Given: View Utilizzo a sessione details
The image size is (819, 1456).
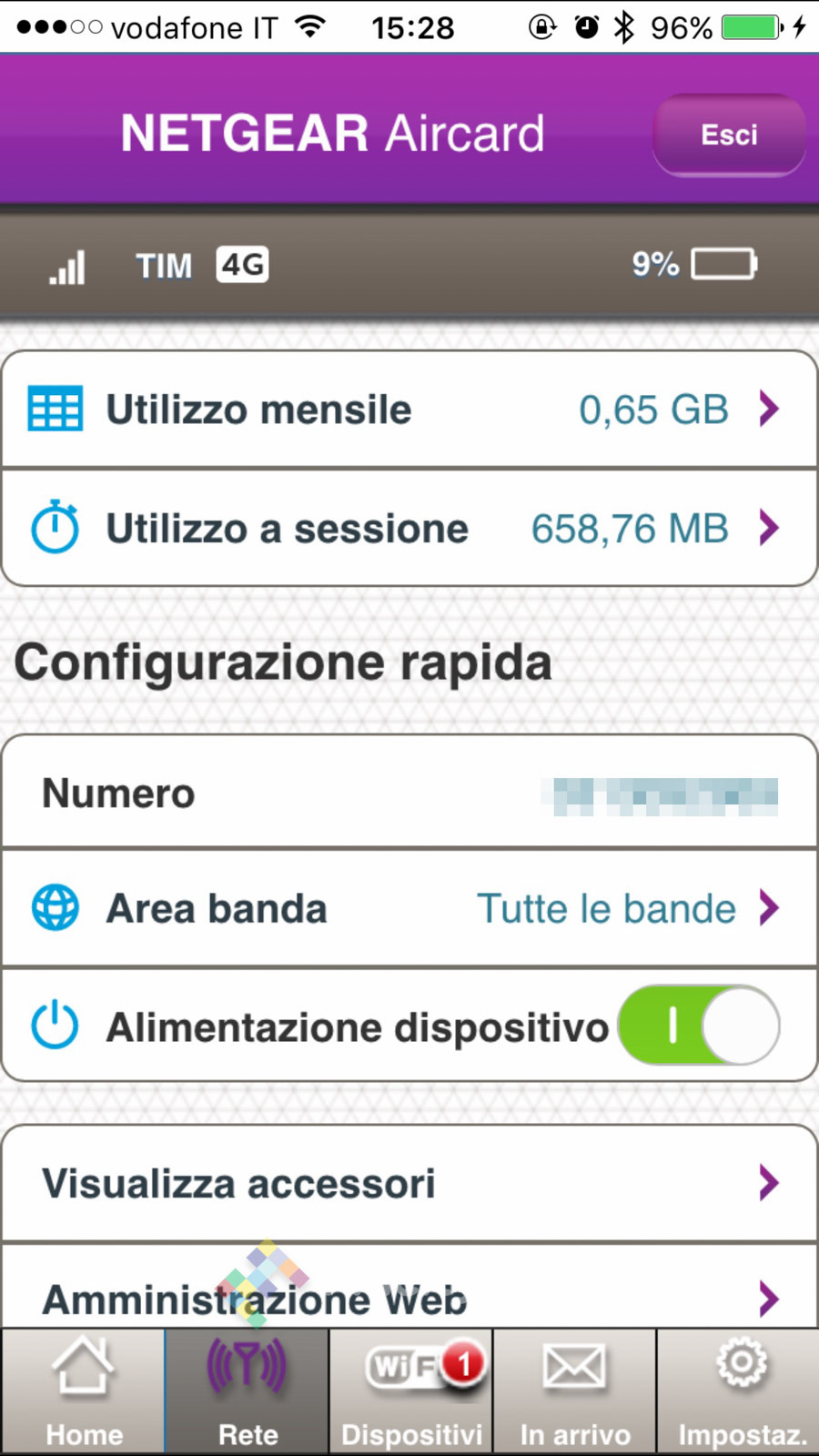Looking at the screenshot, I should point(409,529).
